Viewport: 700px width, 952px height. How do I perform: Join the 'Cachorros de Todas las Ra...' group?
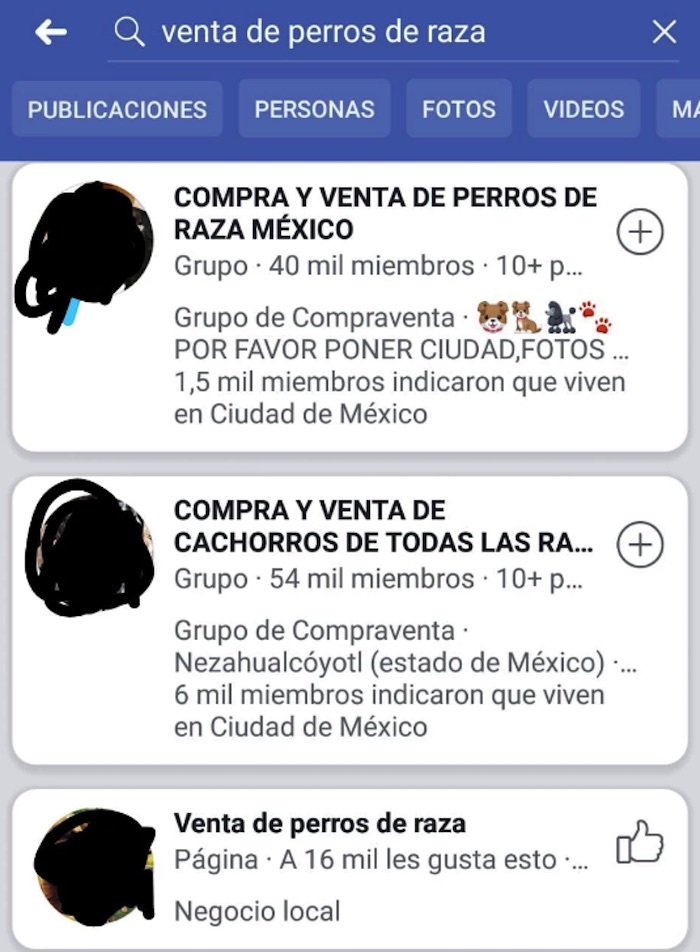pyautogui.click(x=640, y=545)
